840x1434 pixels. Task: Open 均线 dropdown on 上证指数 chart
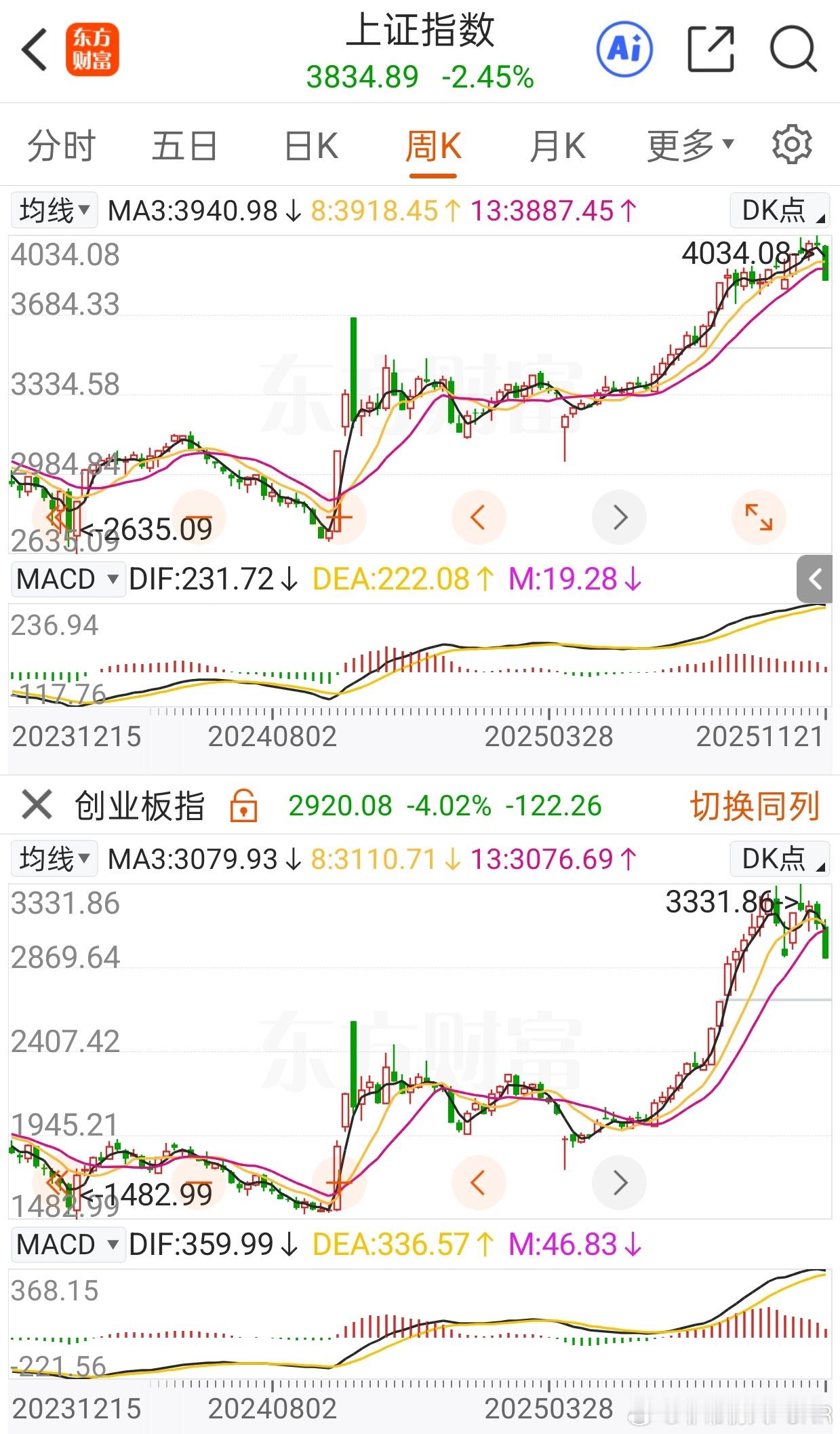click(x=54, y=210)
